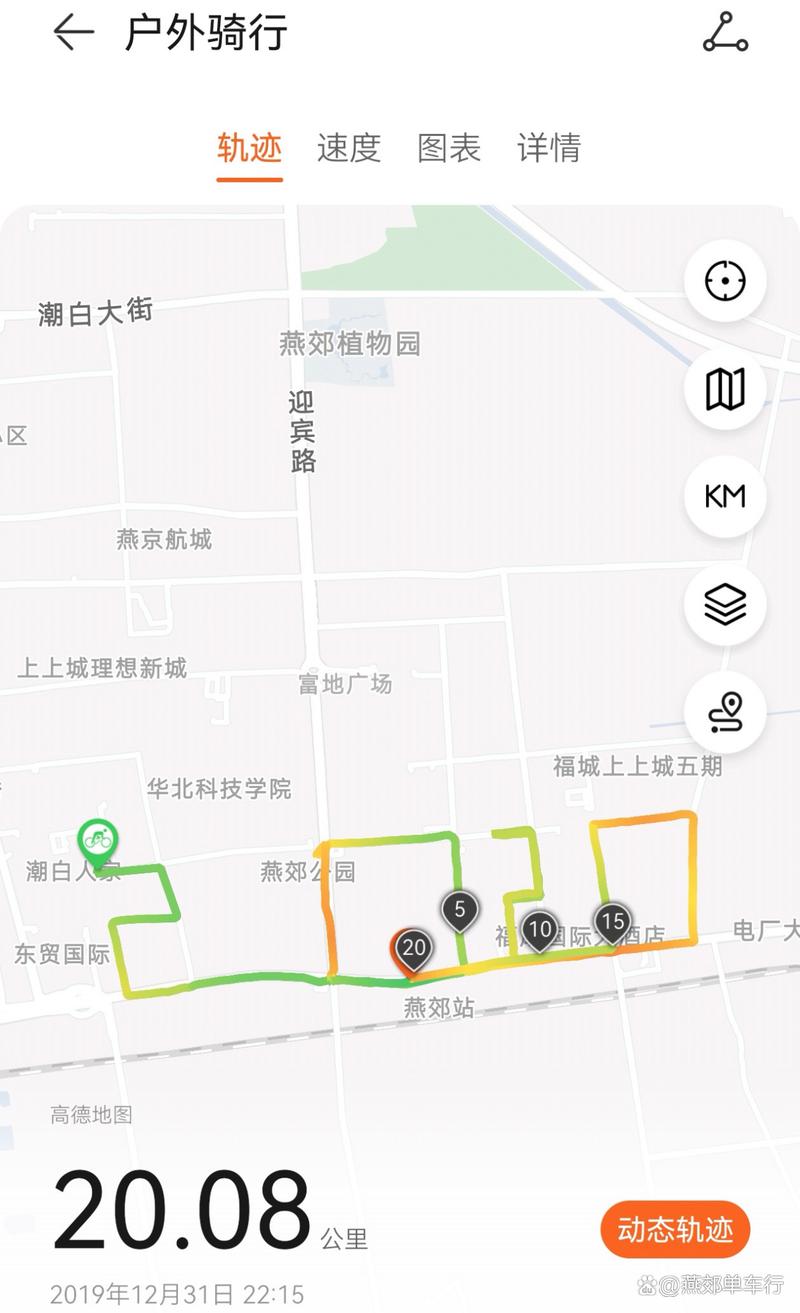
Task: Tap the folded map icon button
Action: pos(725,389)
